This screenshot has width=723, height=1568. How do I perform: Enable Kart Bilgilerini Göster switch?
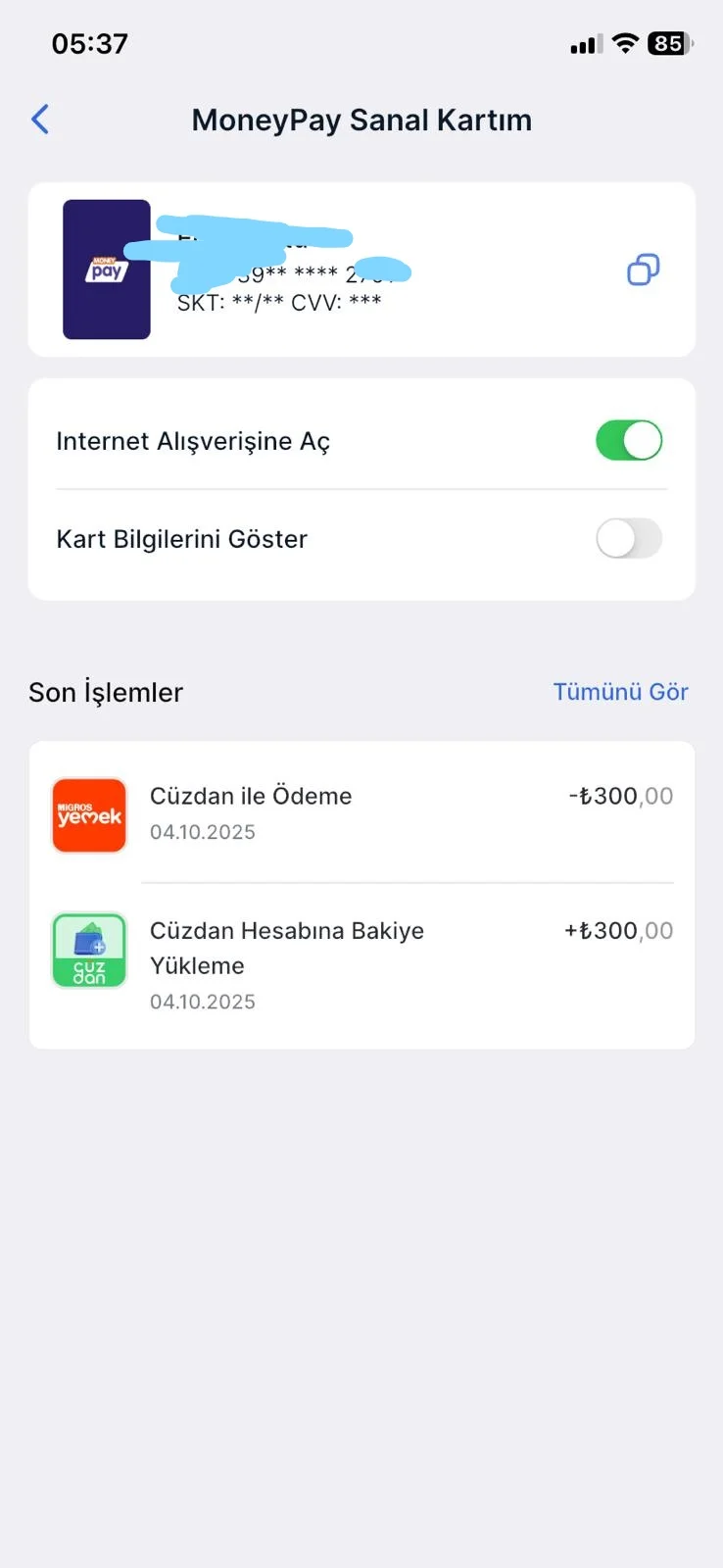[x=629, y=539]
